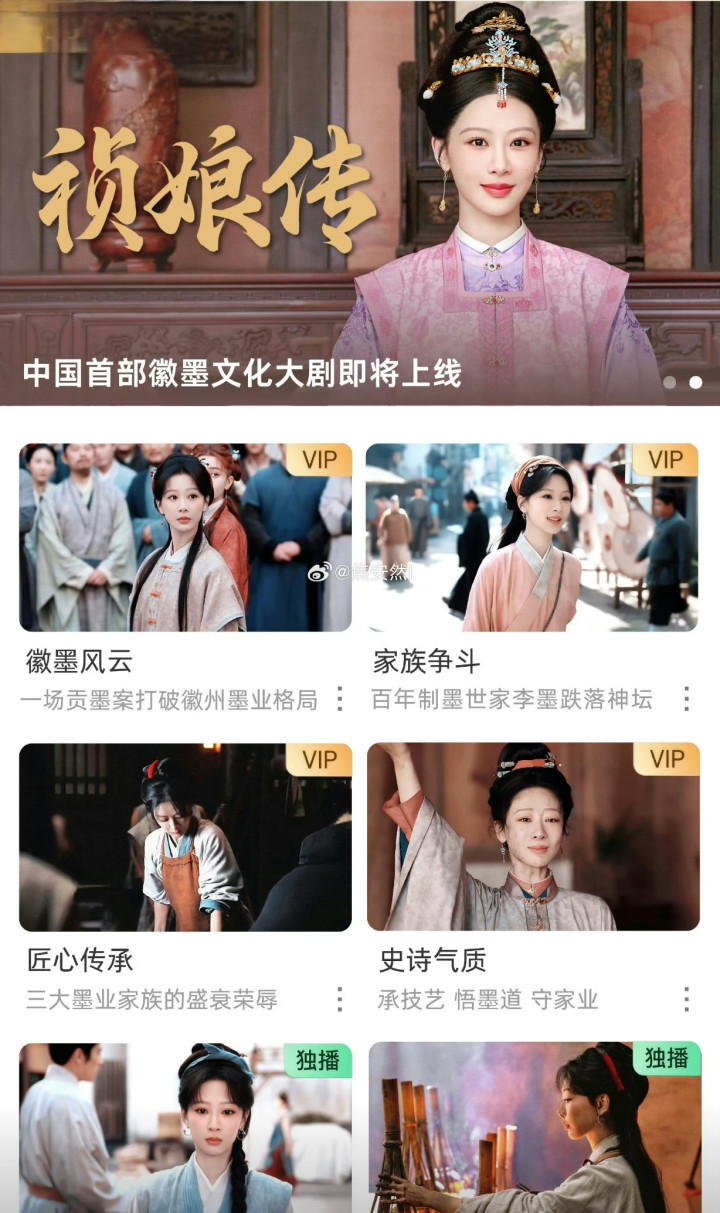The width and height of the screenshot is (720, 1213).
Task: Open the 家族争斗 video card
Action: pos(532,538)
